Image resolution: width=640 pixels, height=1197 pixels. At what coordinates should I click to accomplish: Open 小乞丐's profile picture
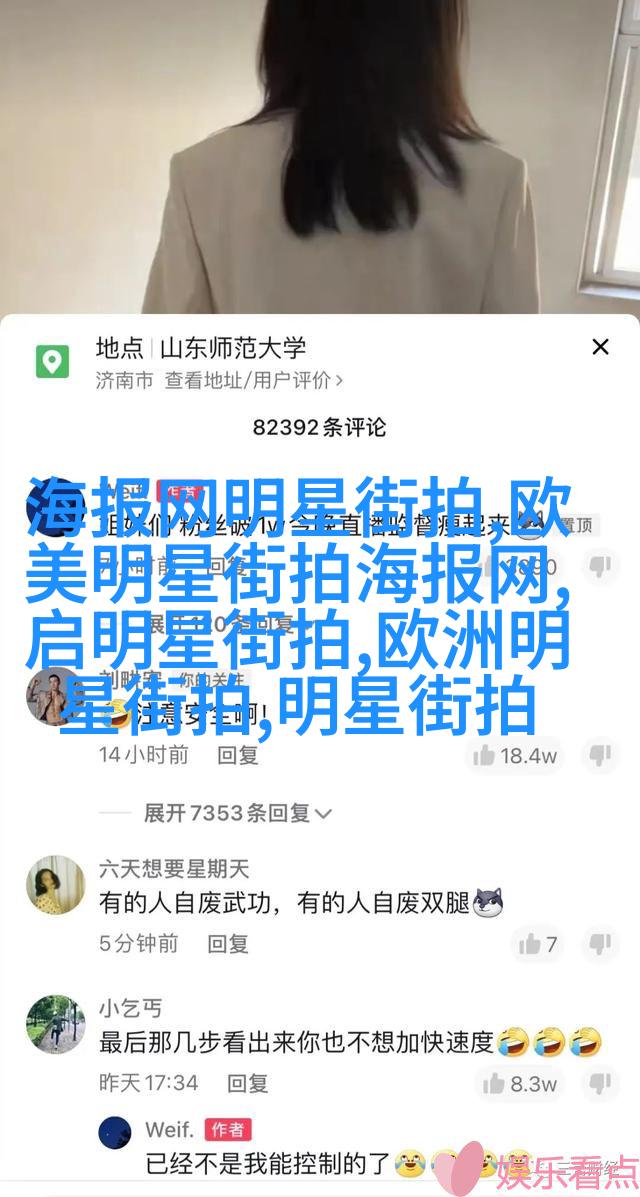point(56,1024)
